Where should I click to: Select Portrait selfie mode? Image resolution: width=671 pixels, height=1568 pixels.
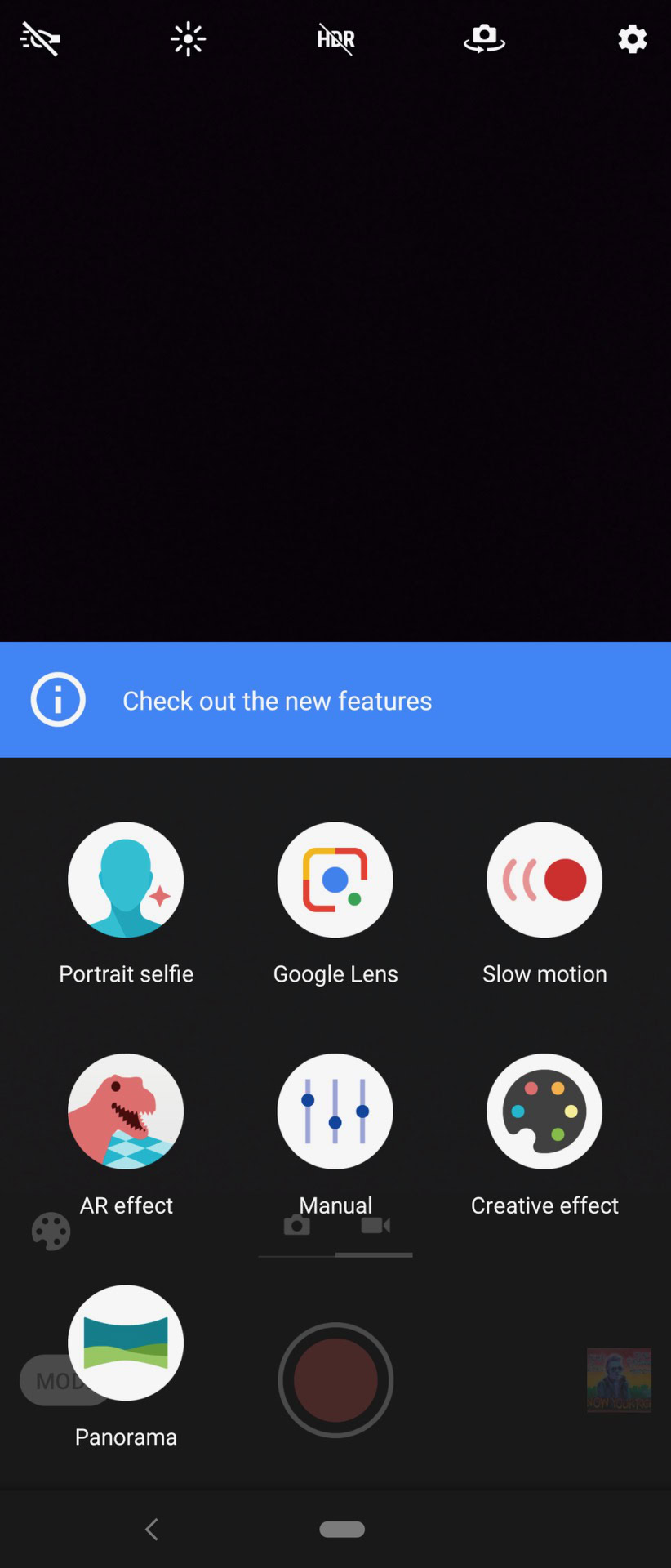(126, 880)
